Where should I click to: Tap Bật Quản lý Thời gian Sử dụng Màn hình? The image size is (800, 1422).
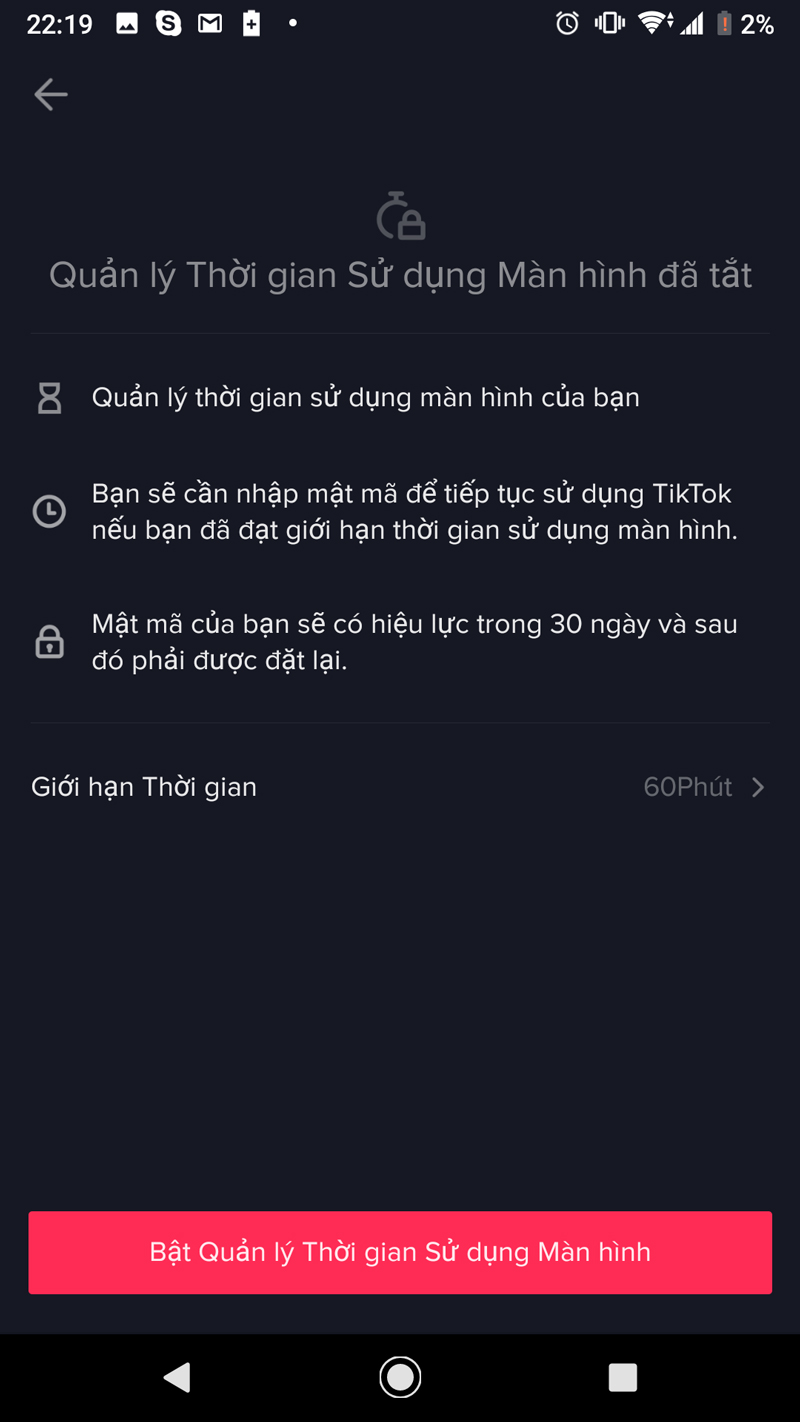[x=400, y=1252]
